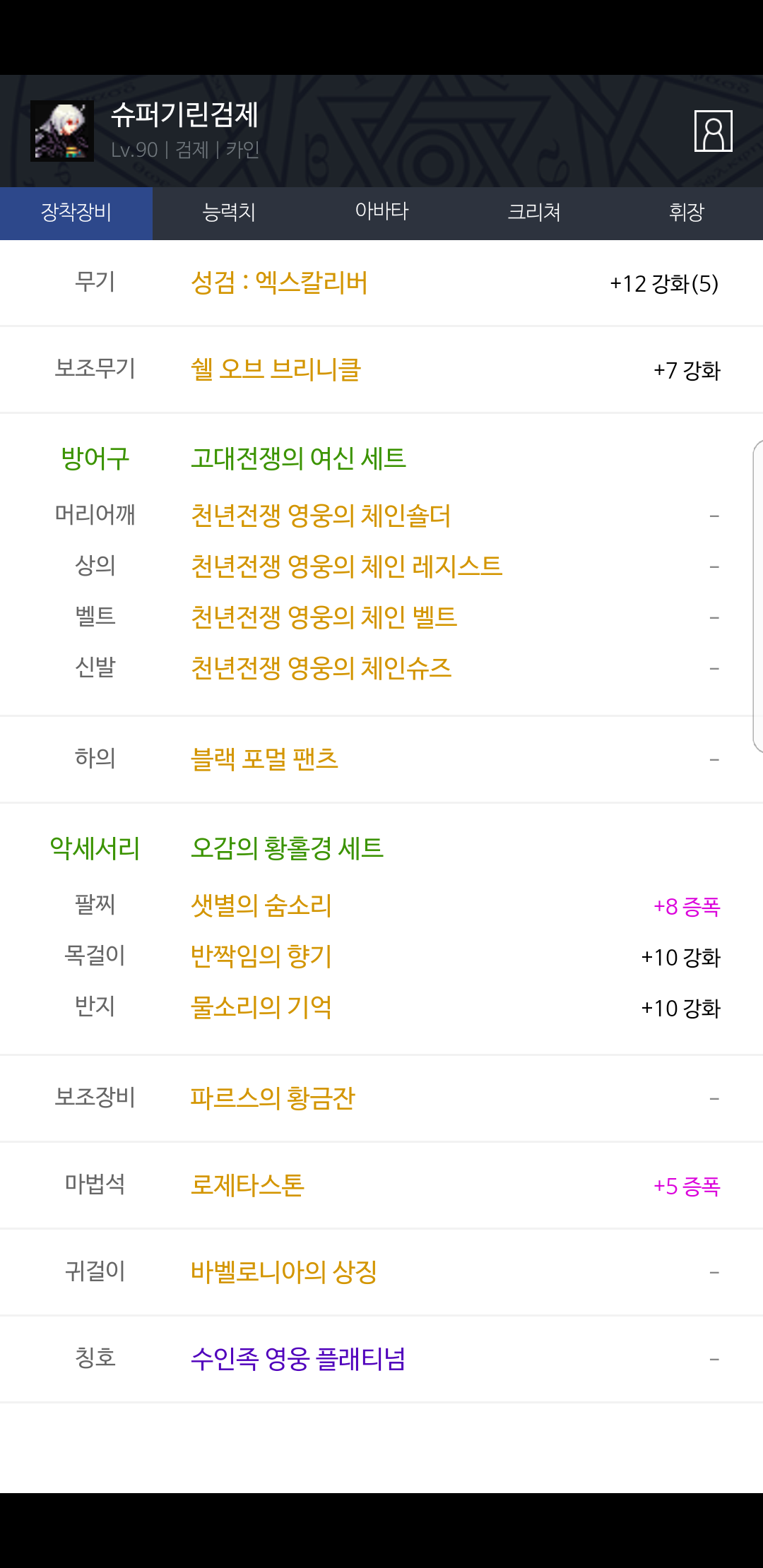Switch to the 능력치 tab
Viewport: 763px width, 1568px height.
point(229,213)
